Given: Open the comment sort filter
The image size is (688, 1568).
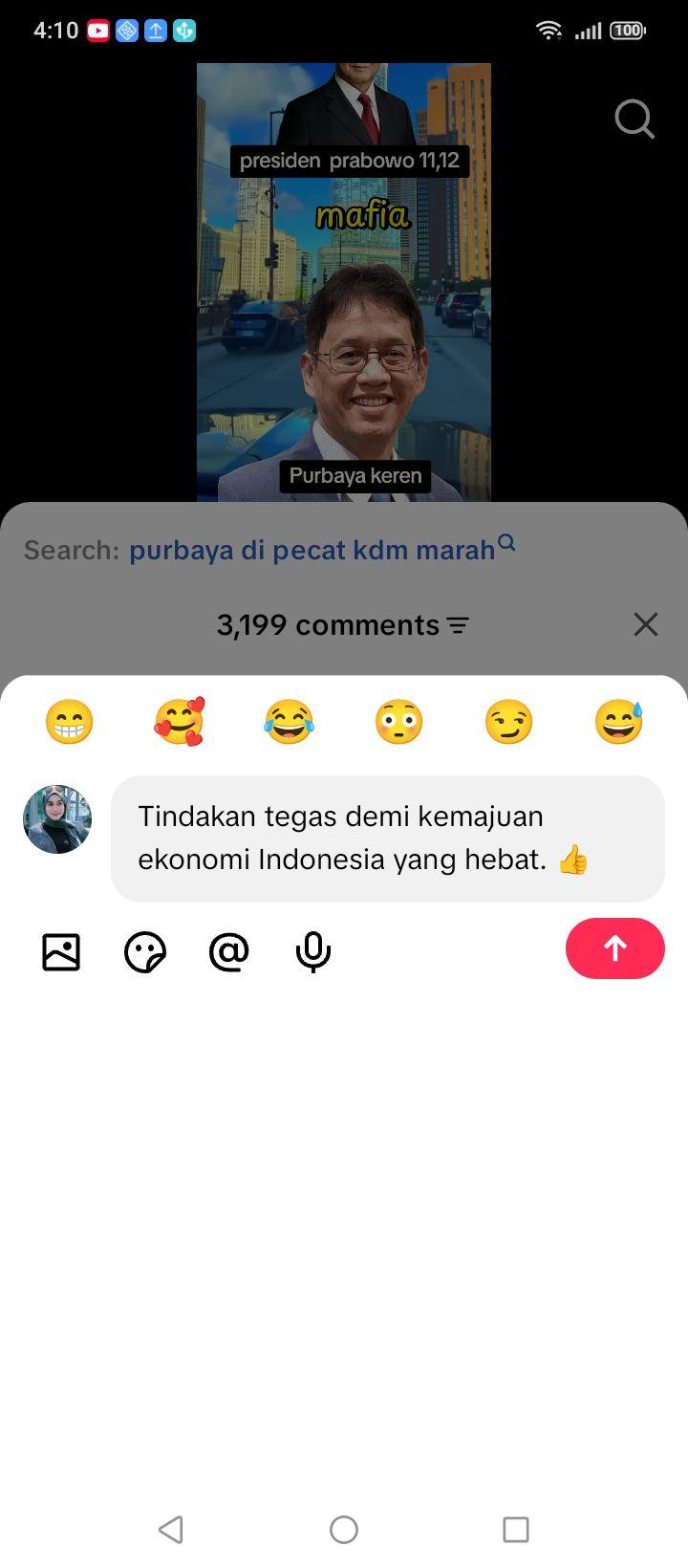Looking at the screenshot, I should (459, 625).
